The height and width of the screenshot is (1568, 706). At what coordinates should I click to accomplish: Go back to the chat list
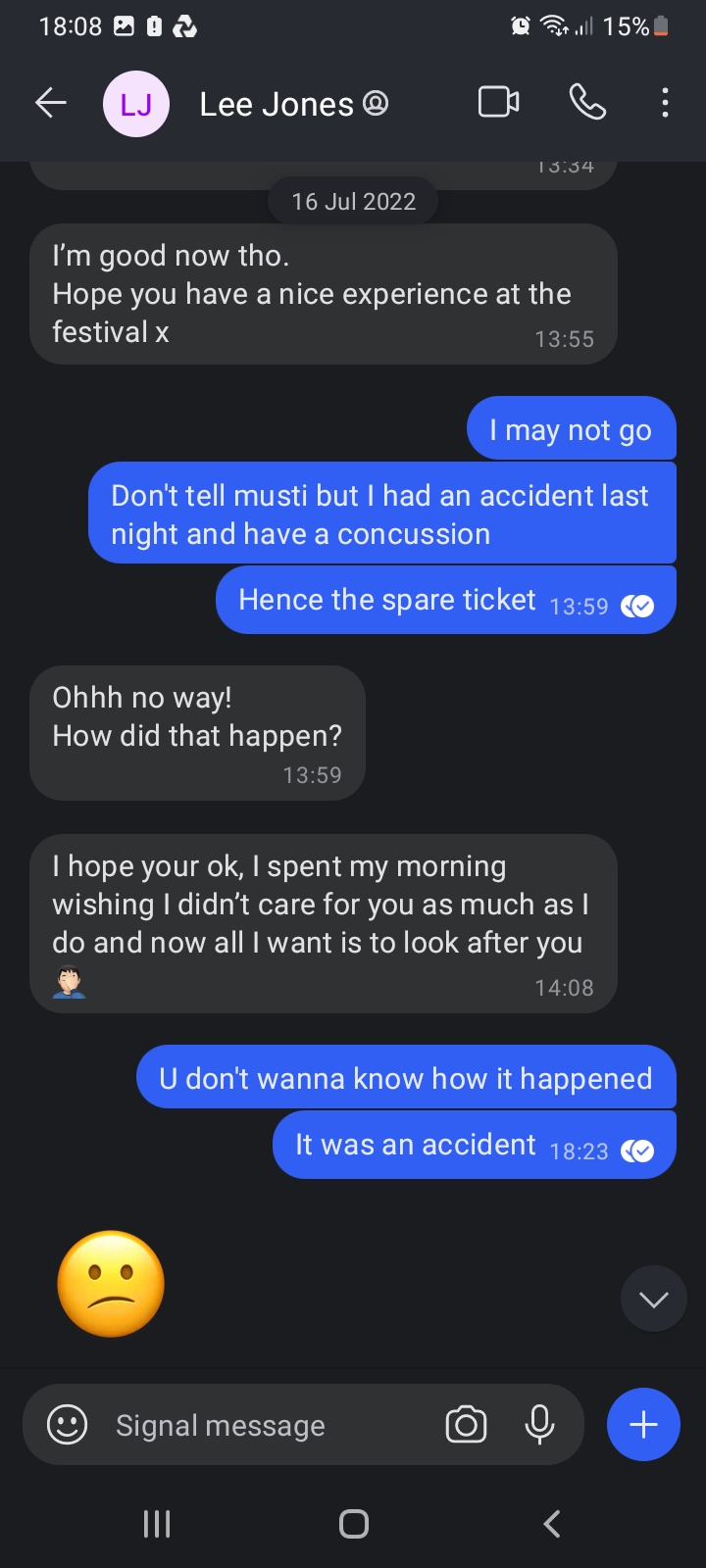[x=51, y=103]
